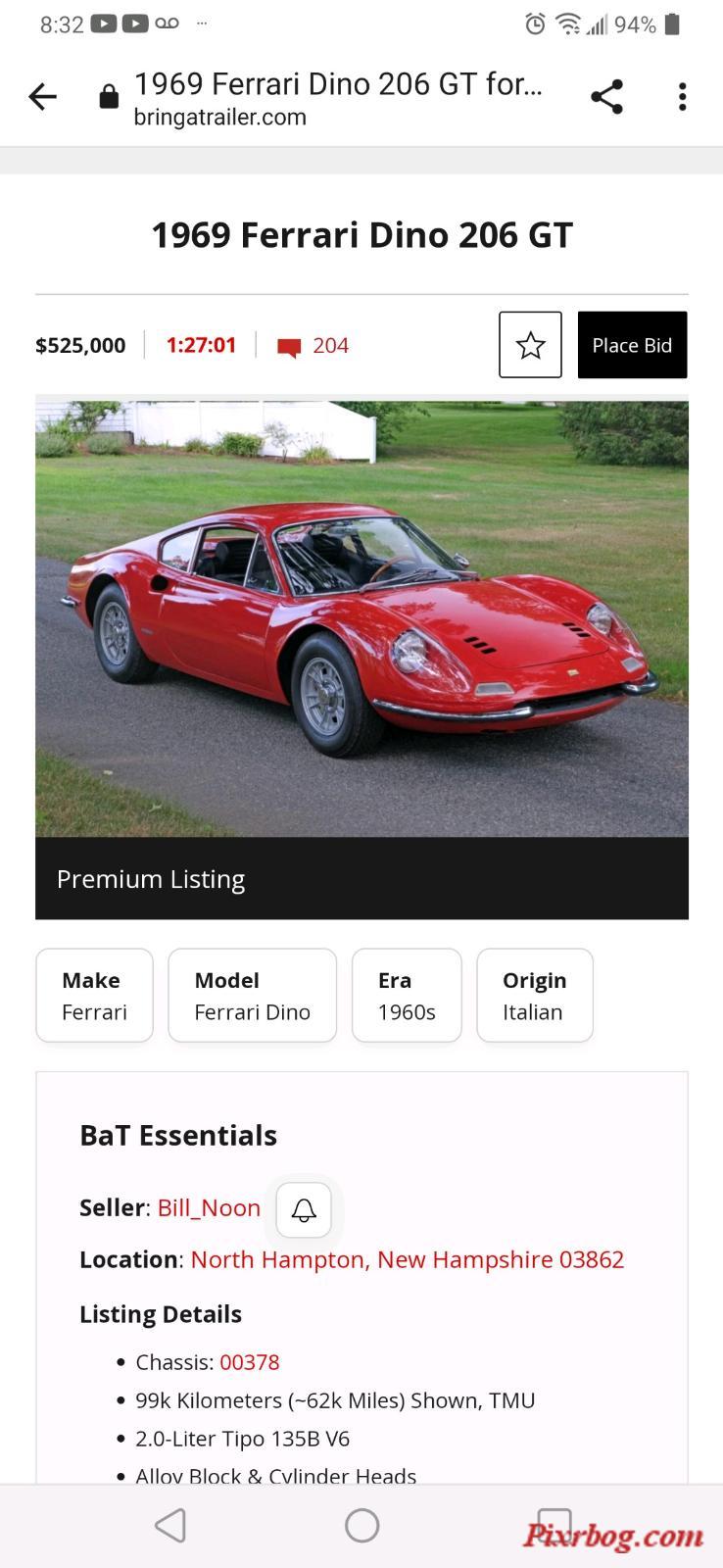Image resolution: width=723 pixels, height=1568 pixels.
Task: View the 204 comments
Action: click(x=313, y=346)
